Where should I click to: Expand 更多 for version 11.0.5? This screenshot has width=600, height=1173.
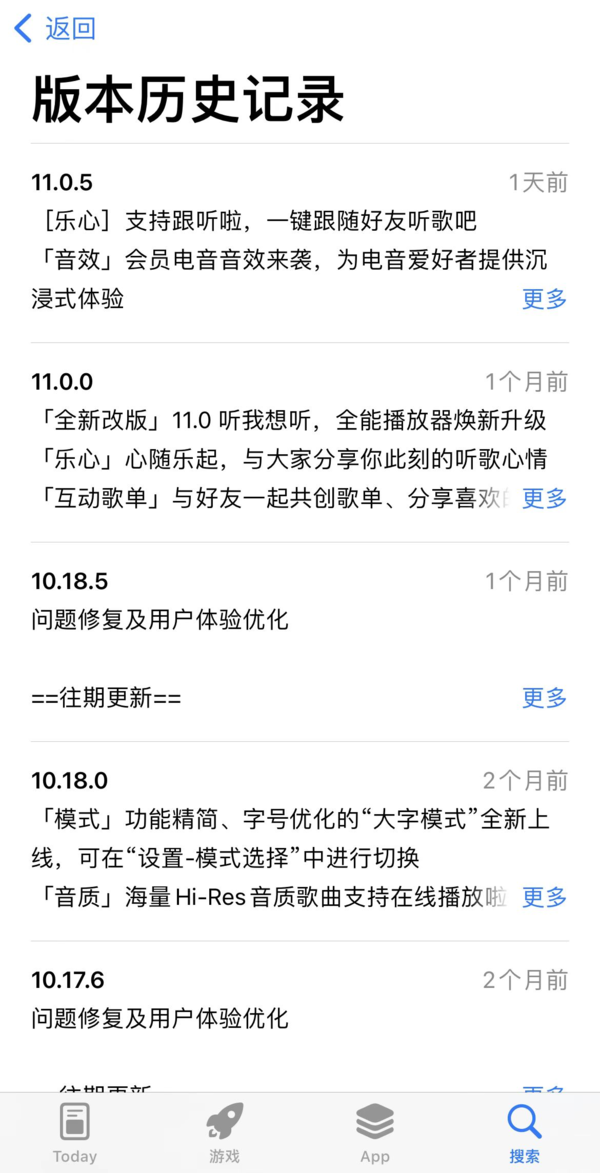[x=544, y=298]
